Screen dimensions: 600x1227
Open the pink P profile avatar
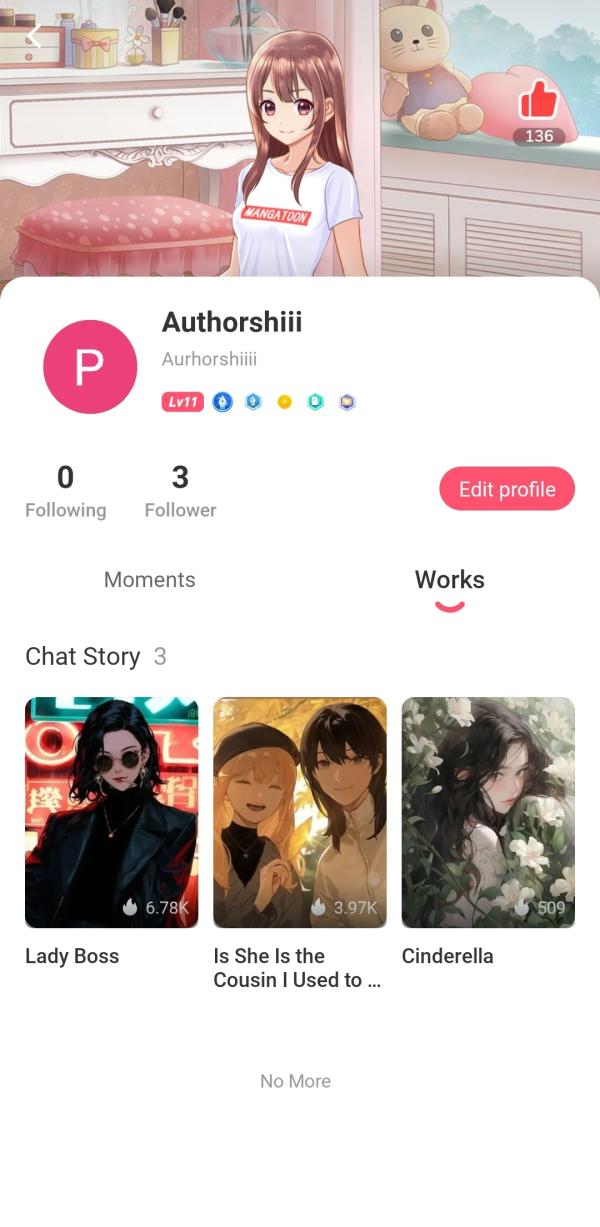90,367
